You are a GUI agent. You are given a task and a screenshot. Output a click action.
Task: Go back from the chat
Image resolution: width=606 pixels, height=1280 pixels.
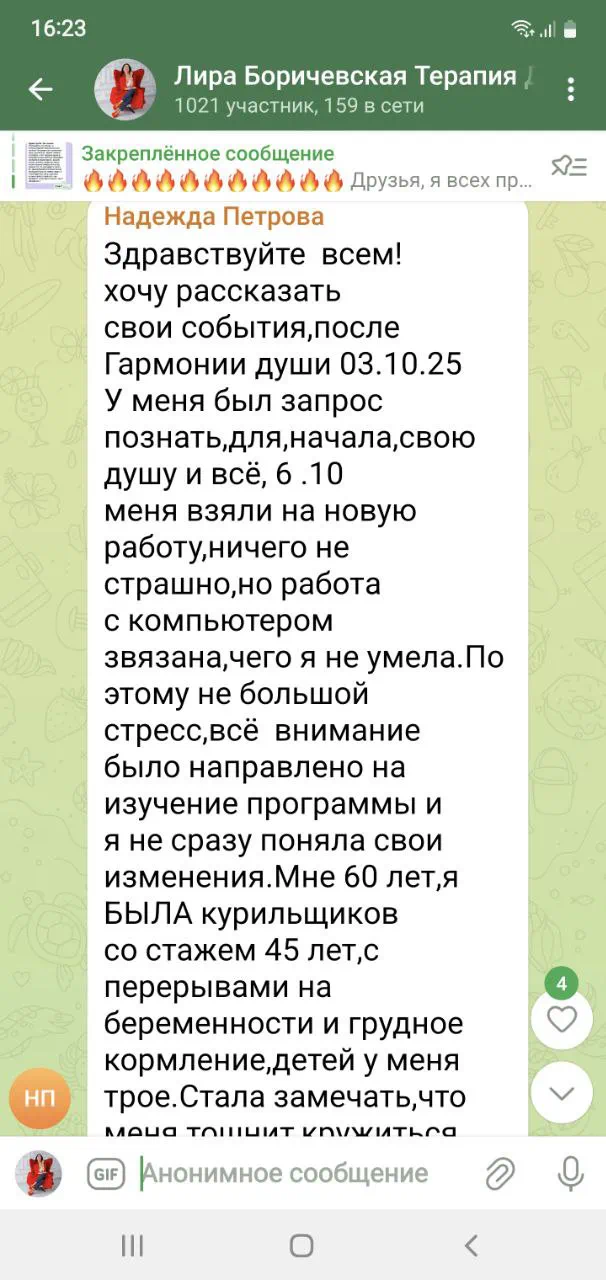[x=40, y=90]
